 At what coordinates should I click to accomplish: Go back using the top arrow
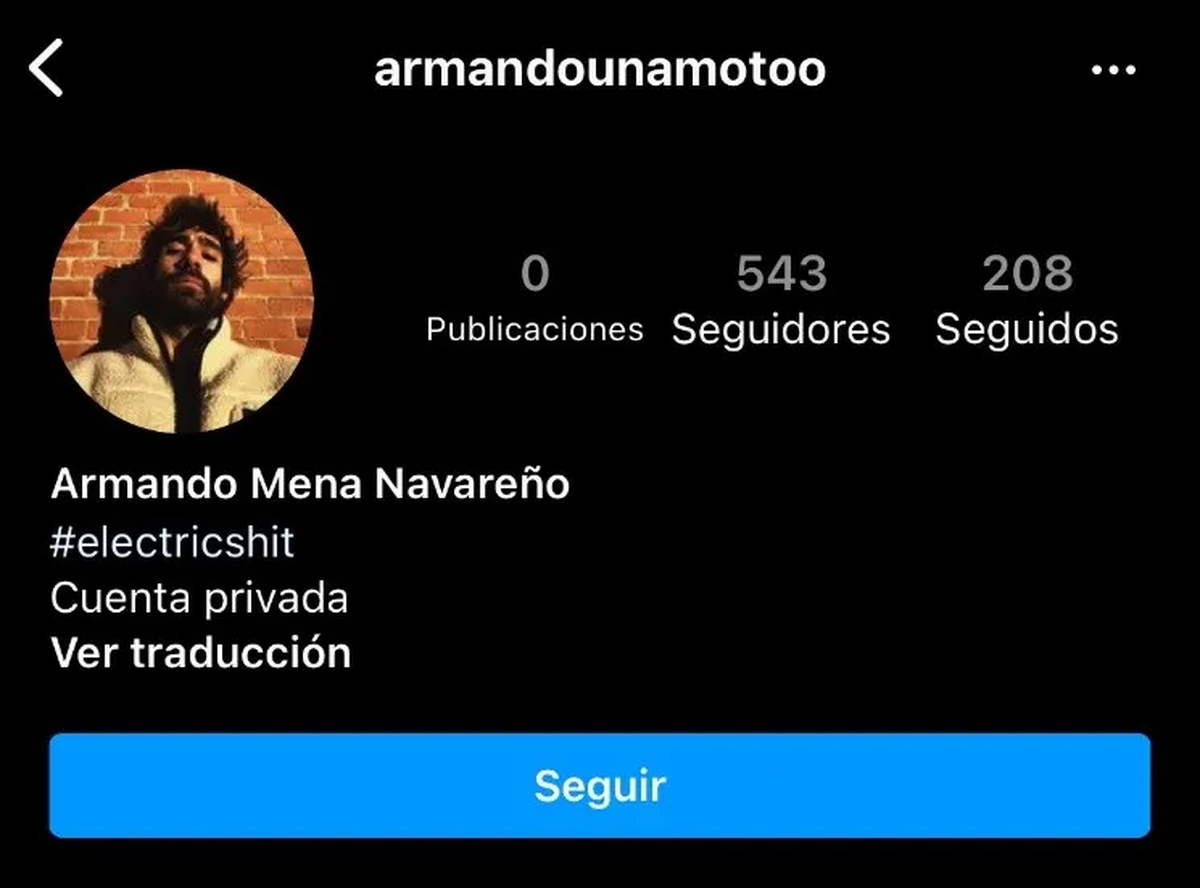coord(47,68)
